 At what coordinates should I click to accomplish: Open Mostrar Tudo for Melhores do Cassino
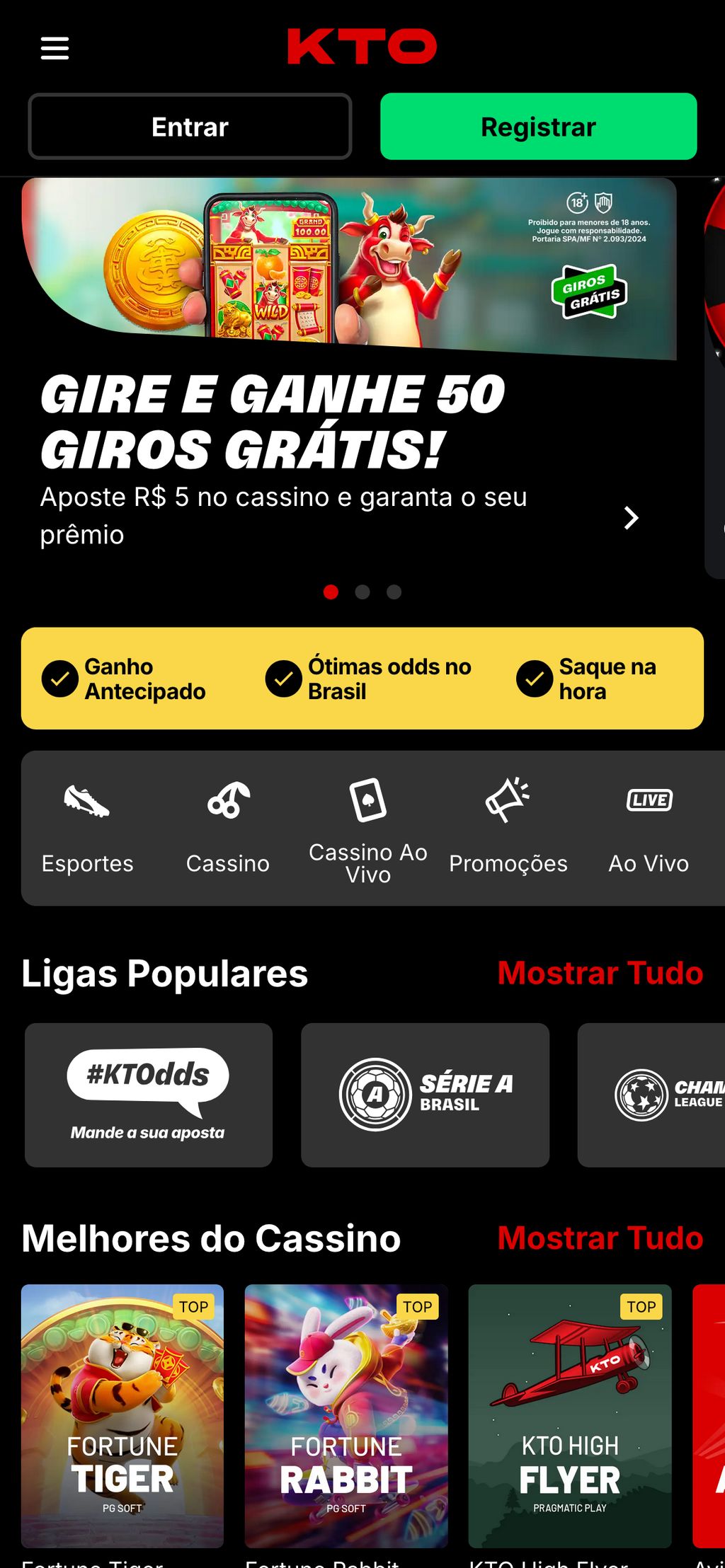[600, 1238]
